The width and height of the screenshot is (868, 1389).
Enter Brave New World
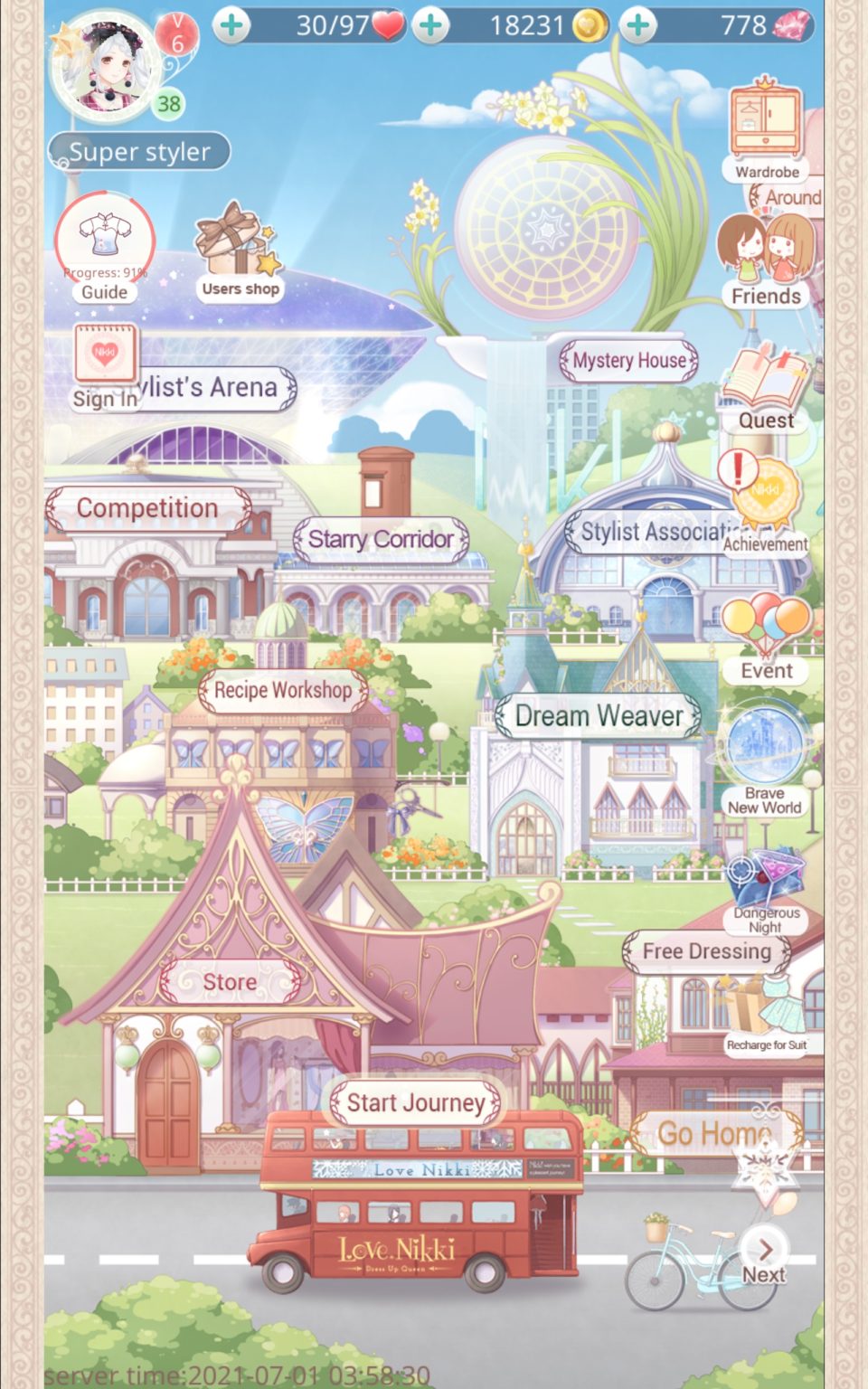coord(765,761)
